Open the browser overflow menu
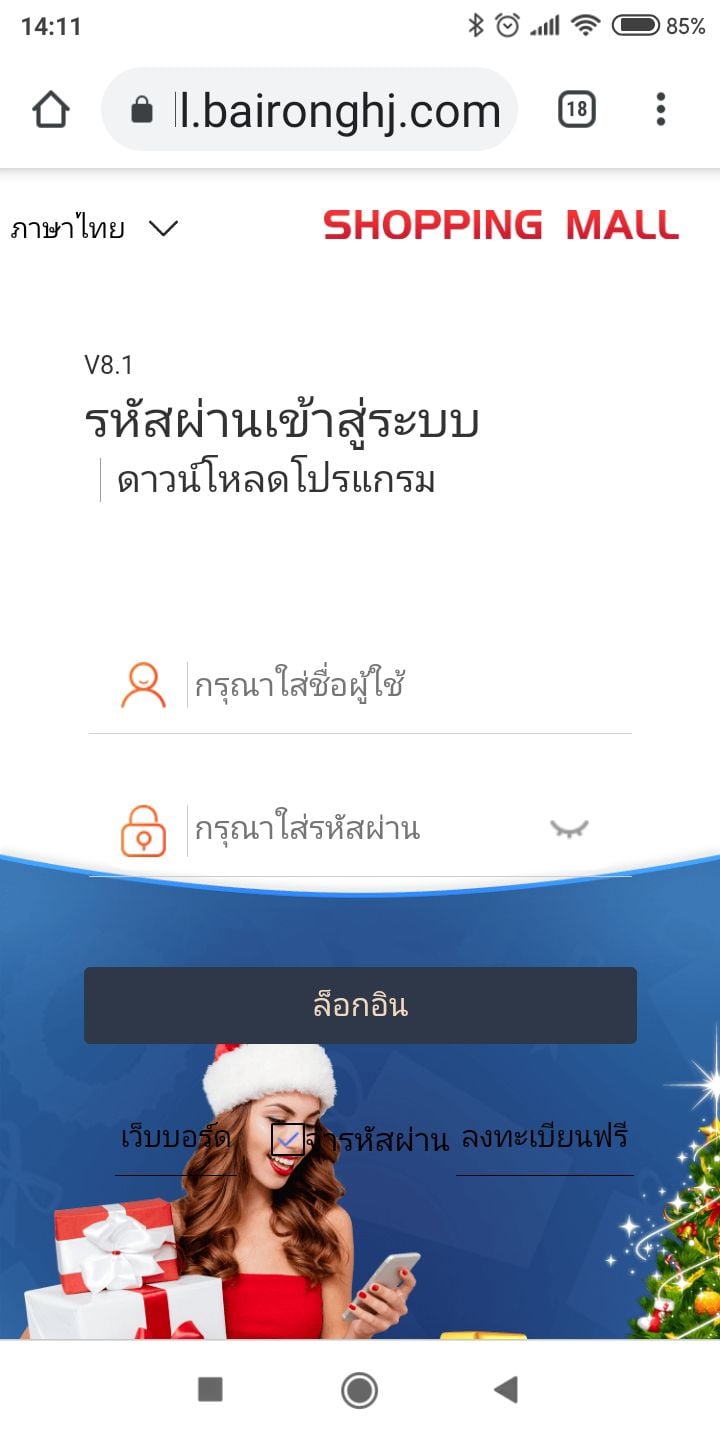The height and width of the screenshot is (1440, 720). [660, 110]
